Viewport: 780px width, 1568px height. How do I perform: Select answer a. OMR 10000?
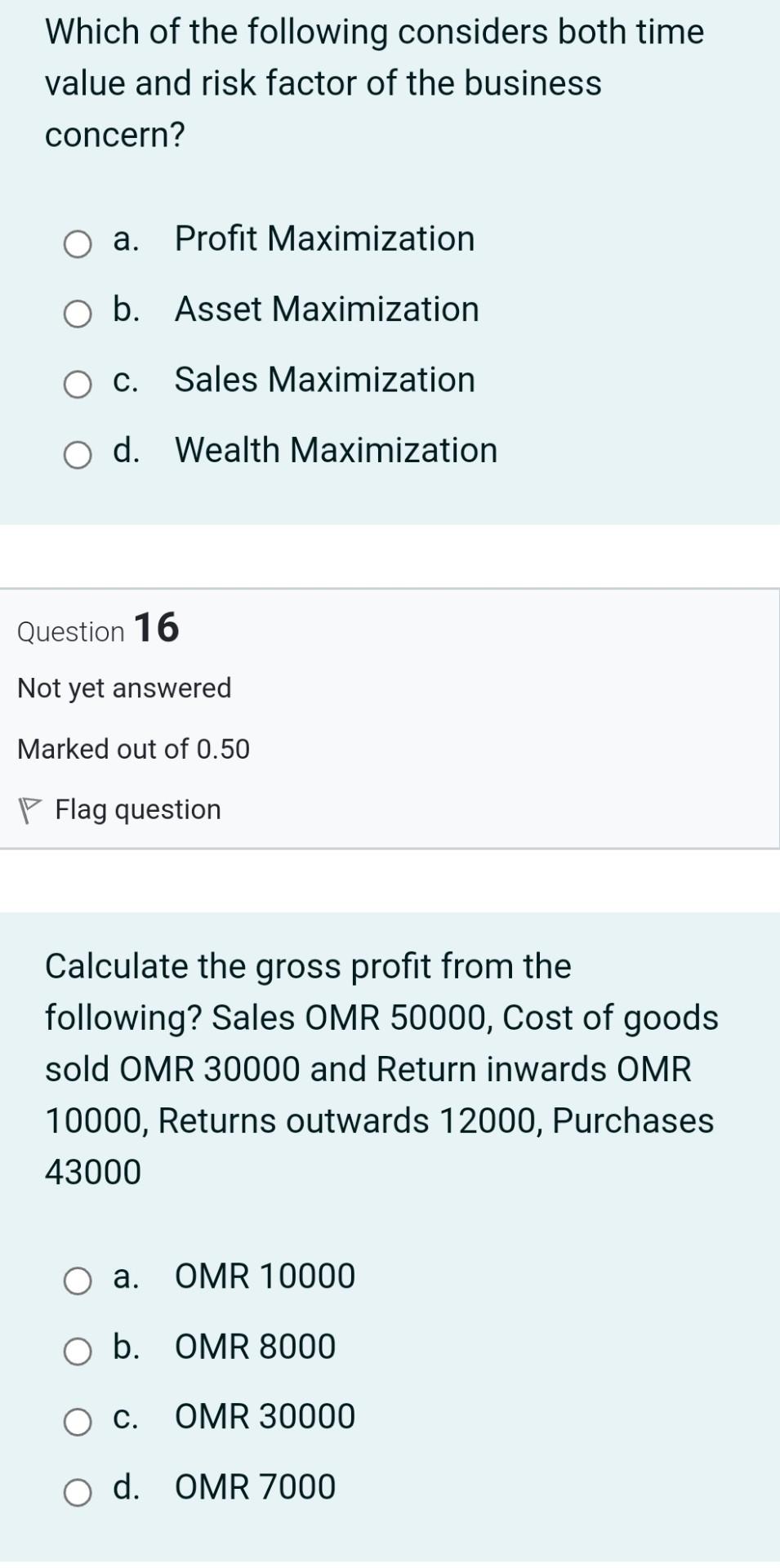(78, 1281)
